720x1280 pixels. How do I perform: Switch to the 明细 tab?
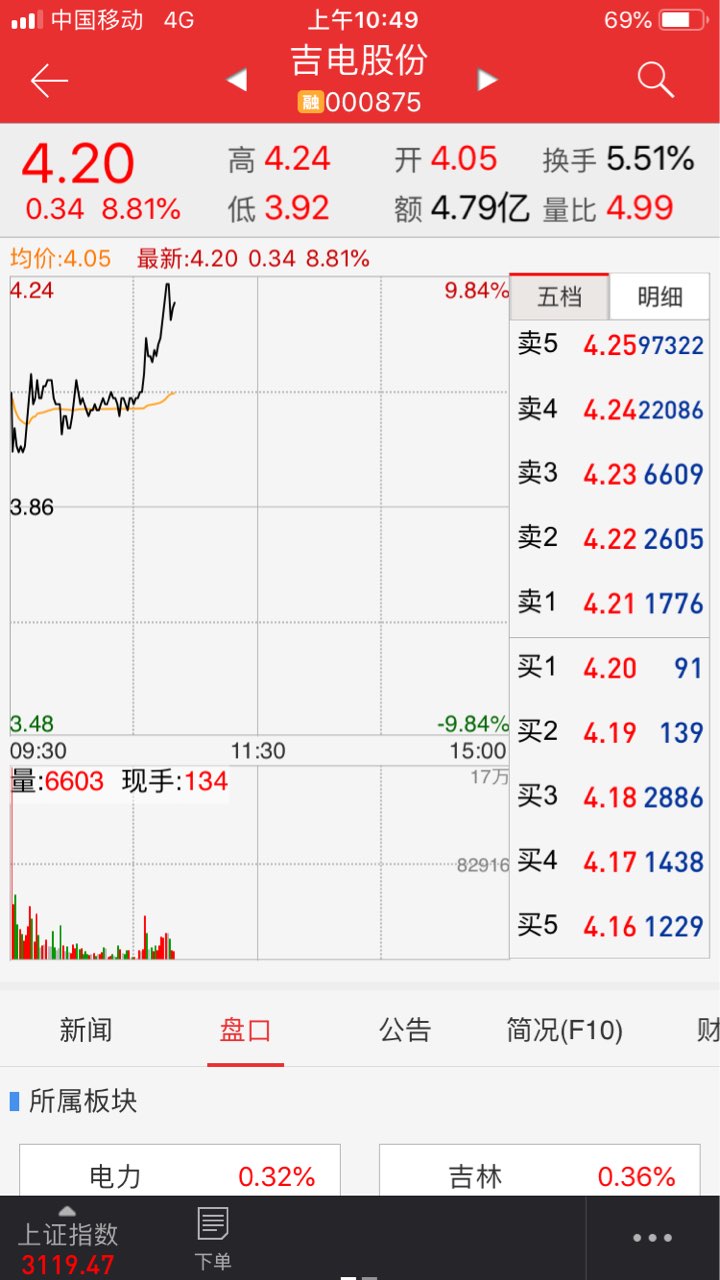660,297
